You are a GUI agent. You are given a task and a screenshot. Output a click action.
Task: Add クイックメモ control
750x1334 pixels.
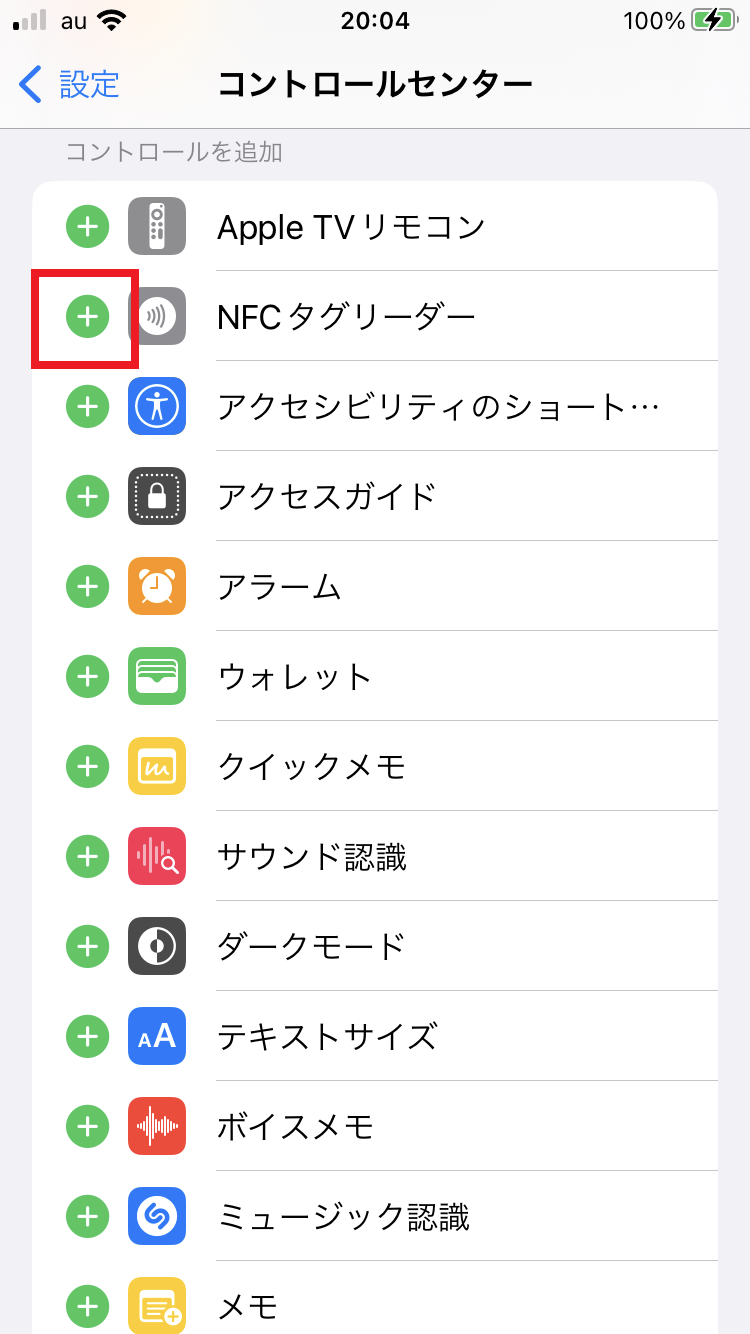click(88, 767)
